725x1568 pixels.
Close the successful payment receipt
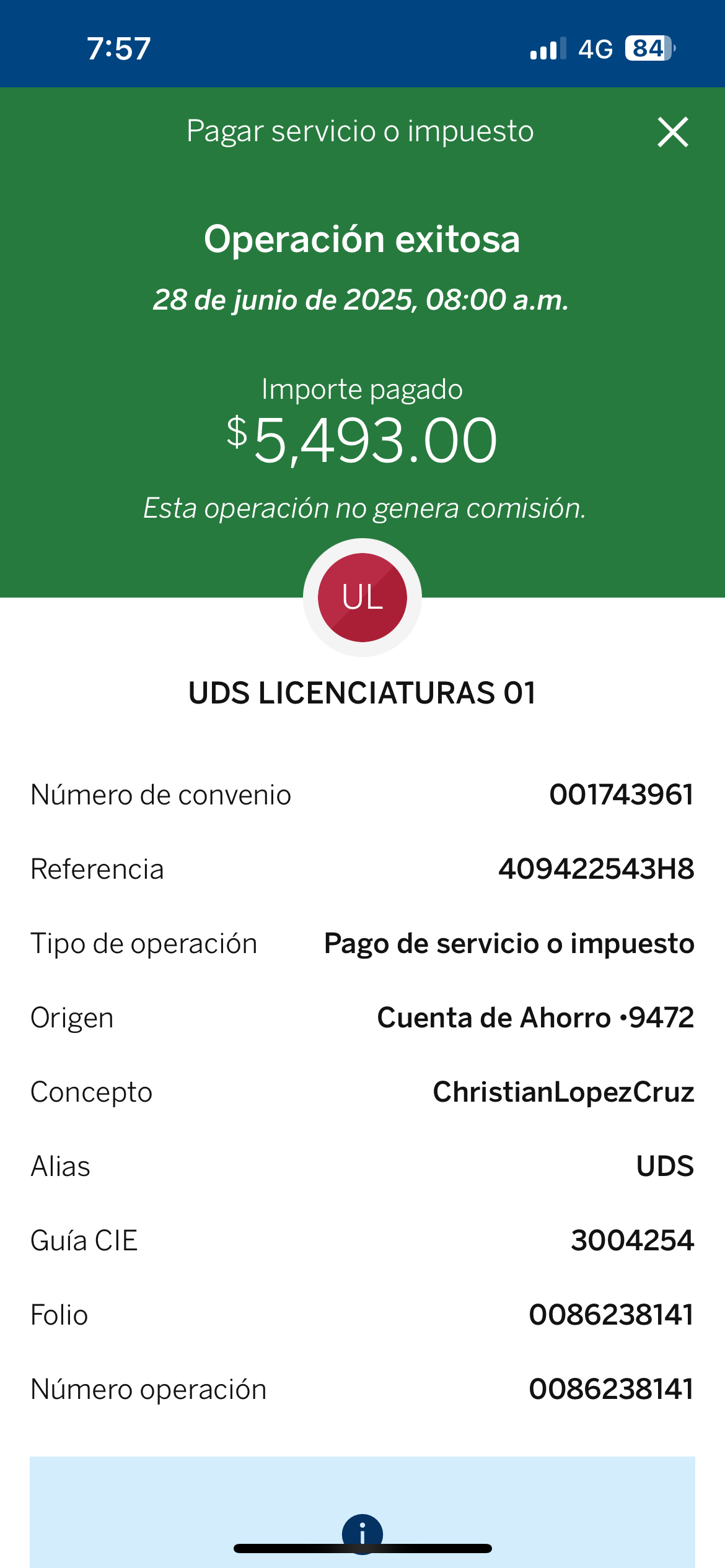672,132
